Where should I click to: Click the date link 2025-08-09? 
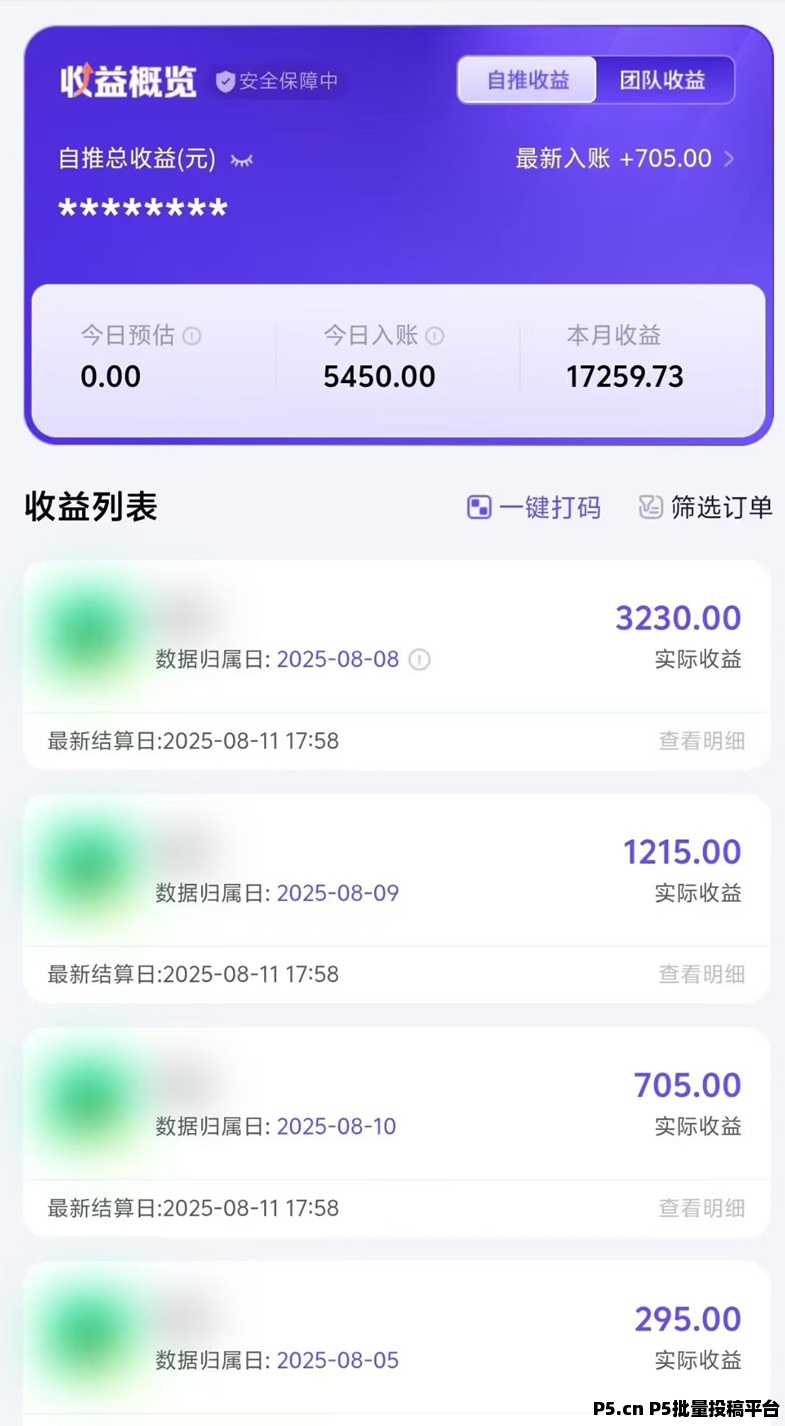(x=337, y=893)
